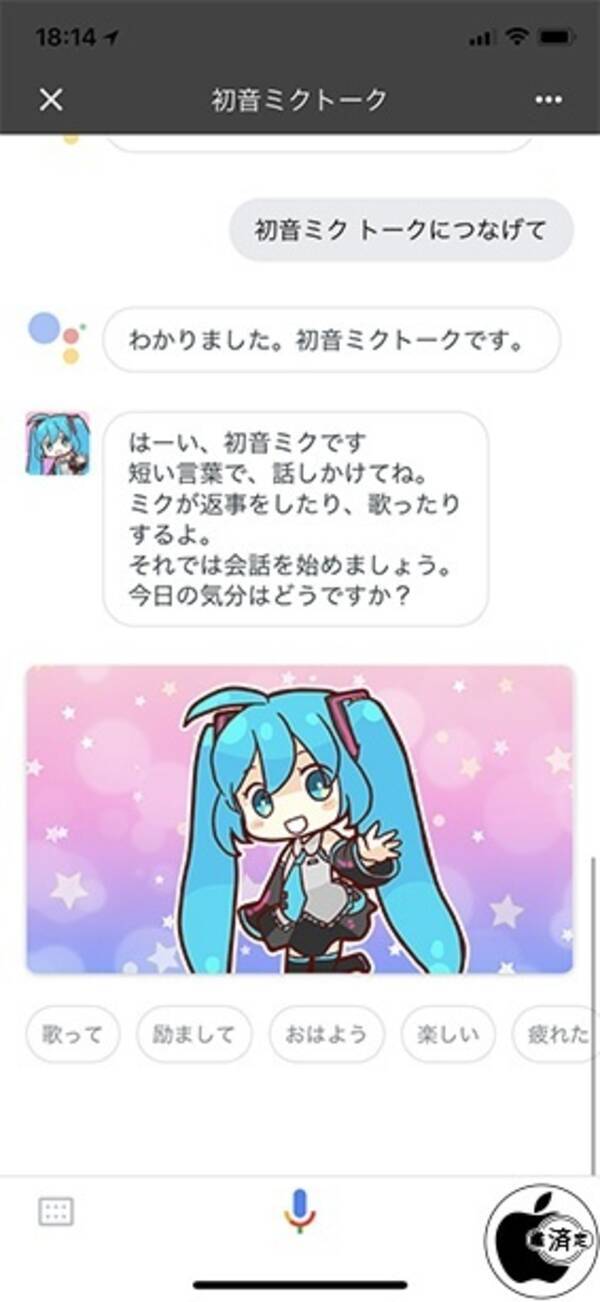Close the 初音ミクトーク conversation

coord(50,100)
